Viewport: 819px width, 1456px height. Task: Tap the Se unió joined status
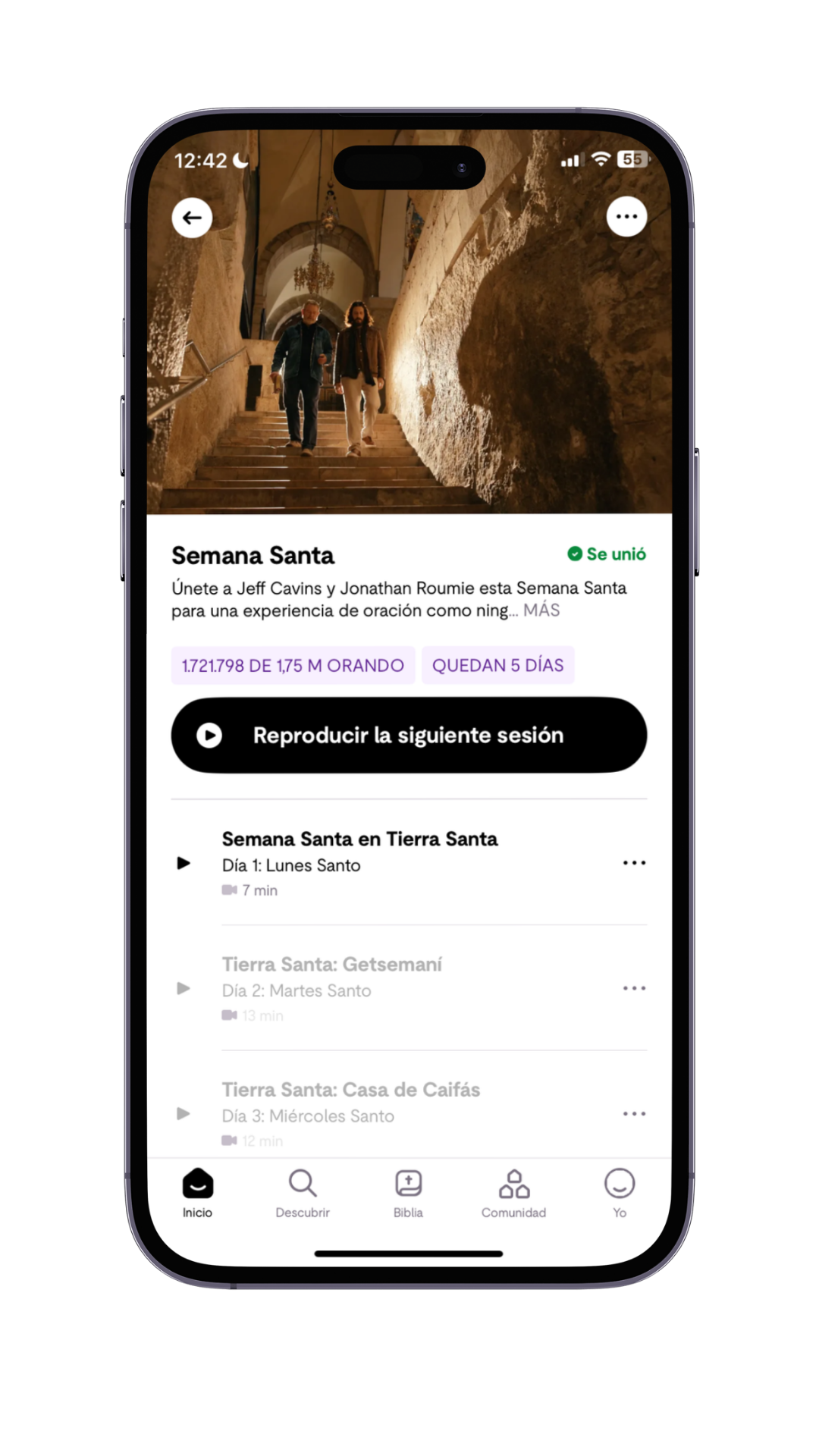[x=607, y=554]
